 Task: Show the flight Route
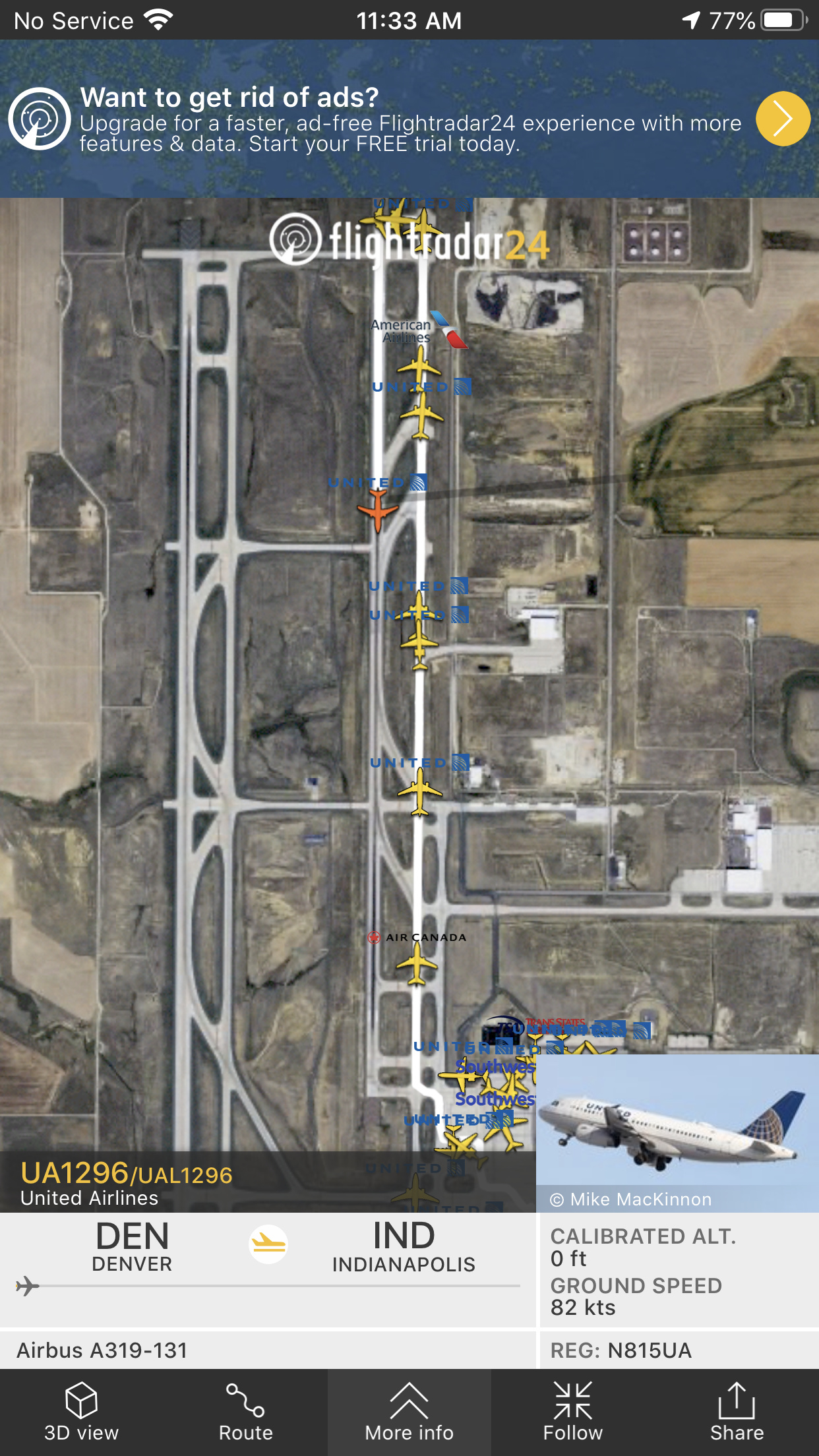(x=245, y=1411)
